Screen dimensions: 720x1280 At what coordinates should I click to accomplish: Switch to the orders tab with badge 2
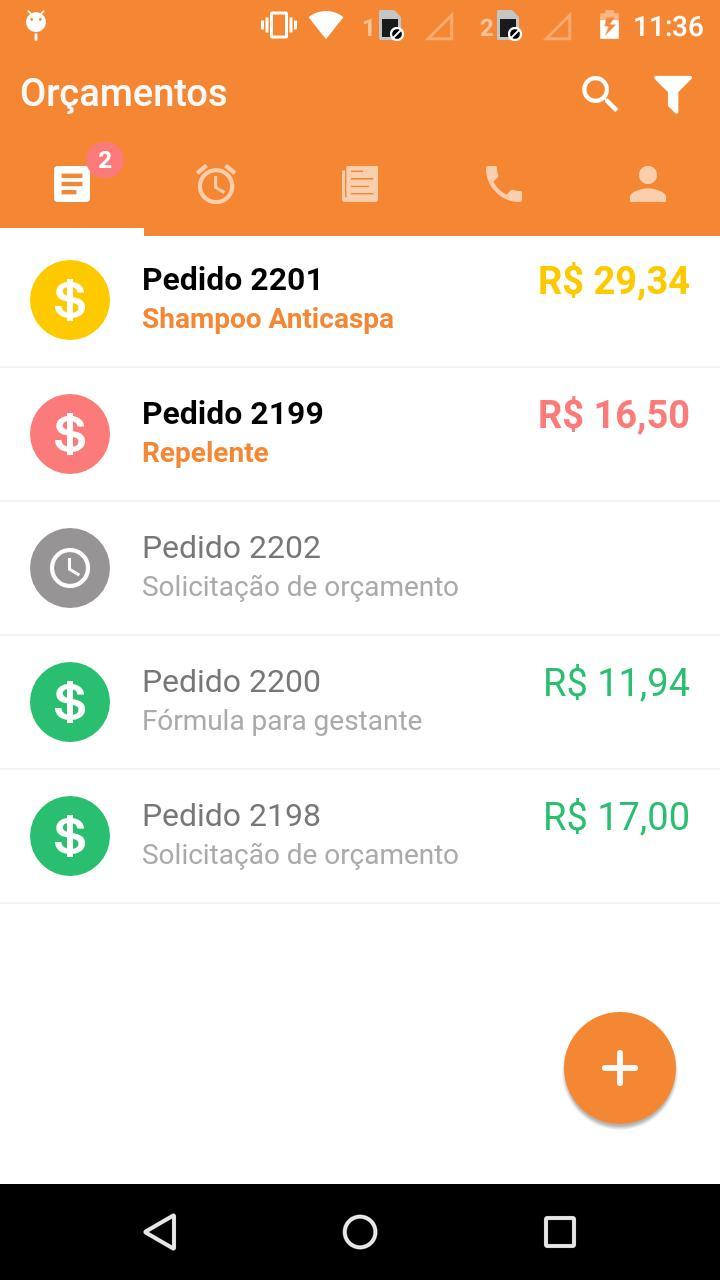71,184
